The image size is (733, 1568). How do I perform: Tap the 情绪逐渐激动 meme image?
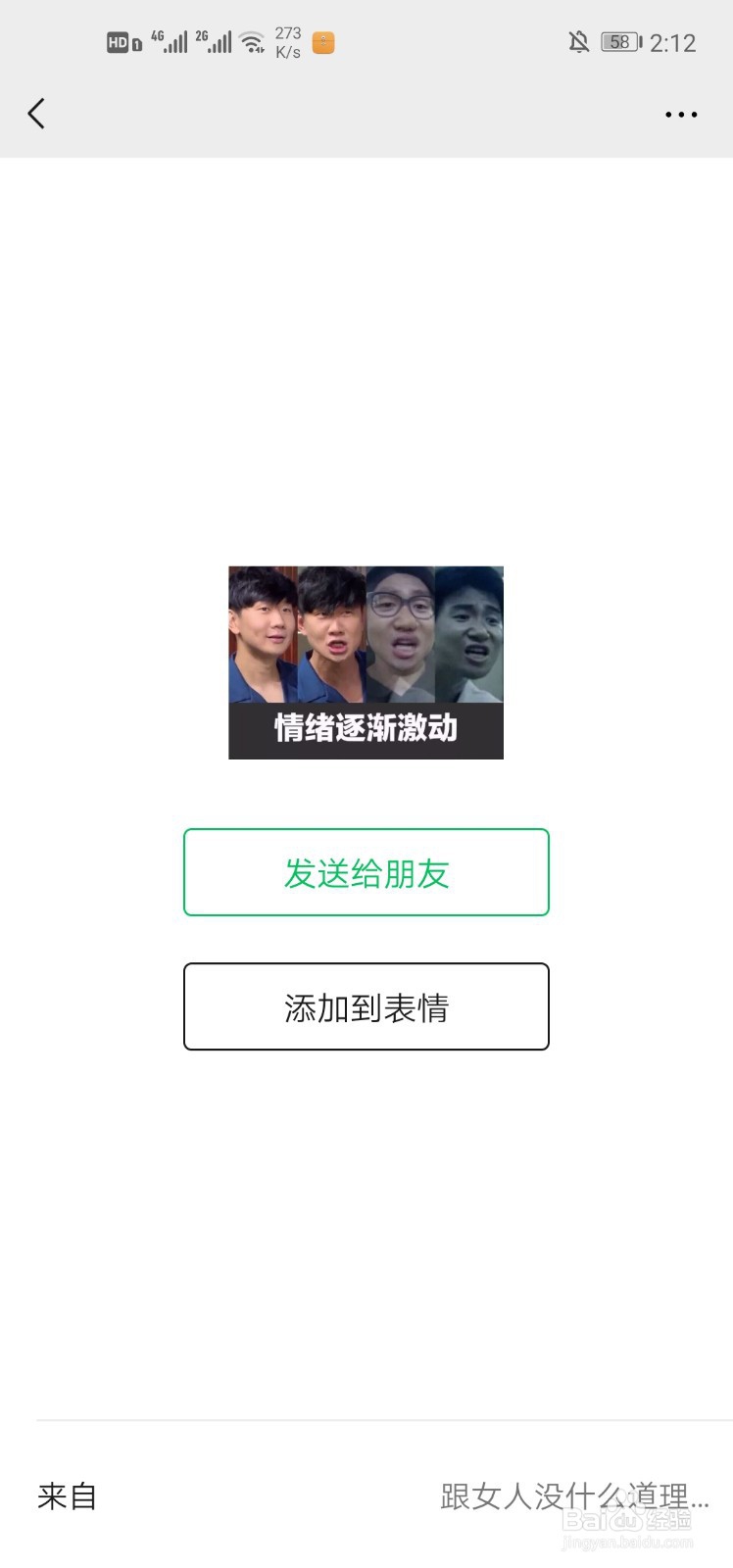point(366,661)
